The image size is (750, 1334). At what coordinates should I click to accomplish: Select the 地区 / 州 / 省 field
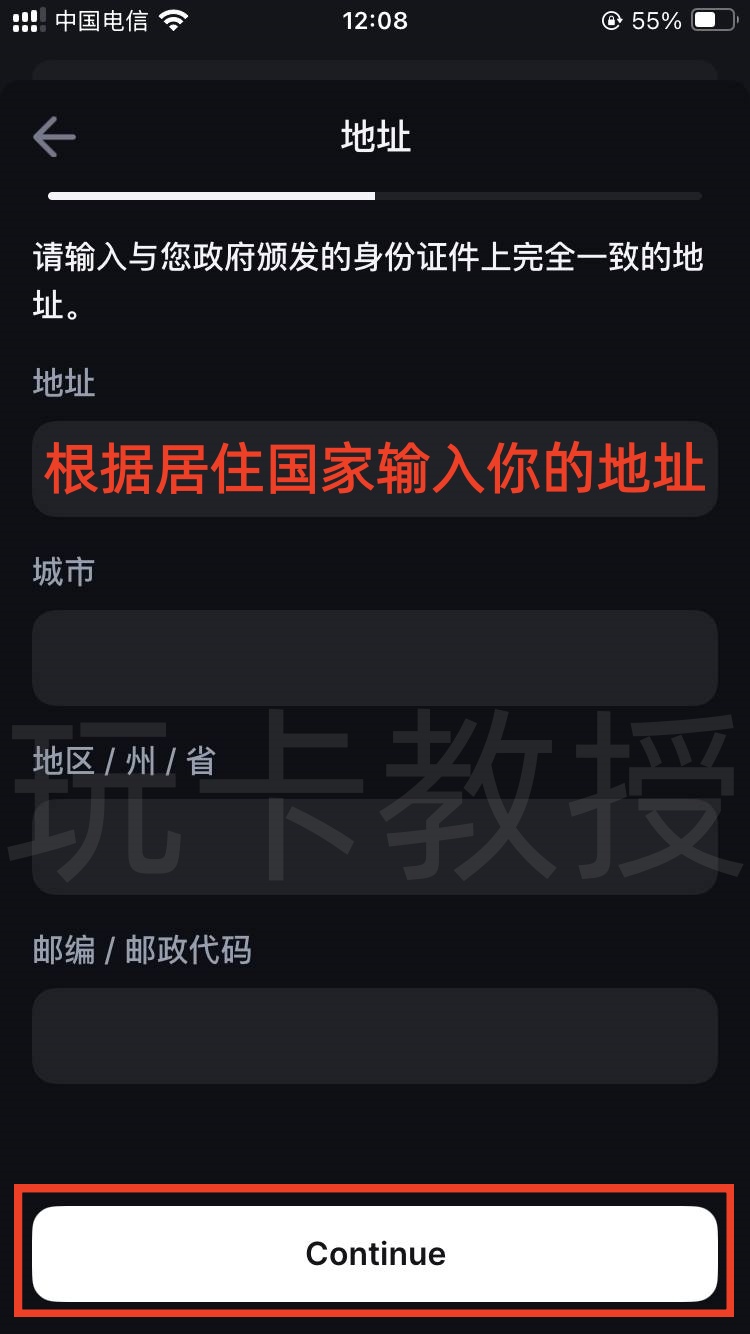[375, 847]
